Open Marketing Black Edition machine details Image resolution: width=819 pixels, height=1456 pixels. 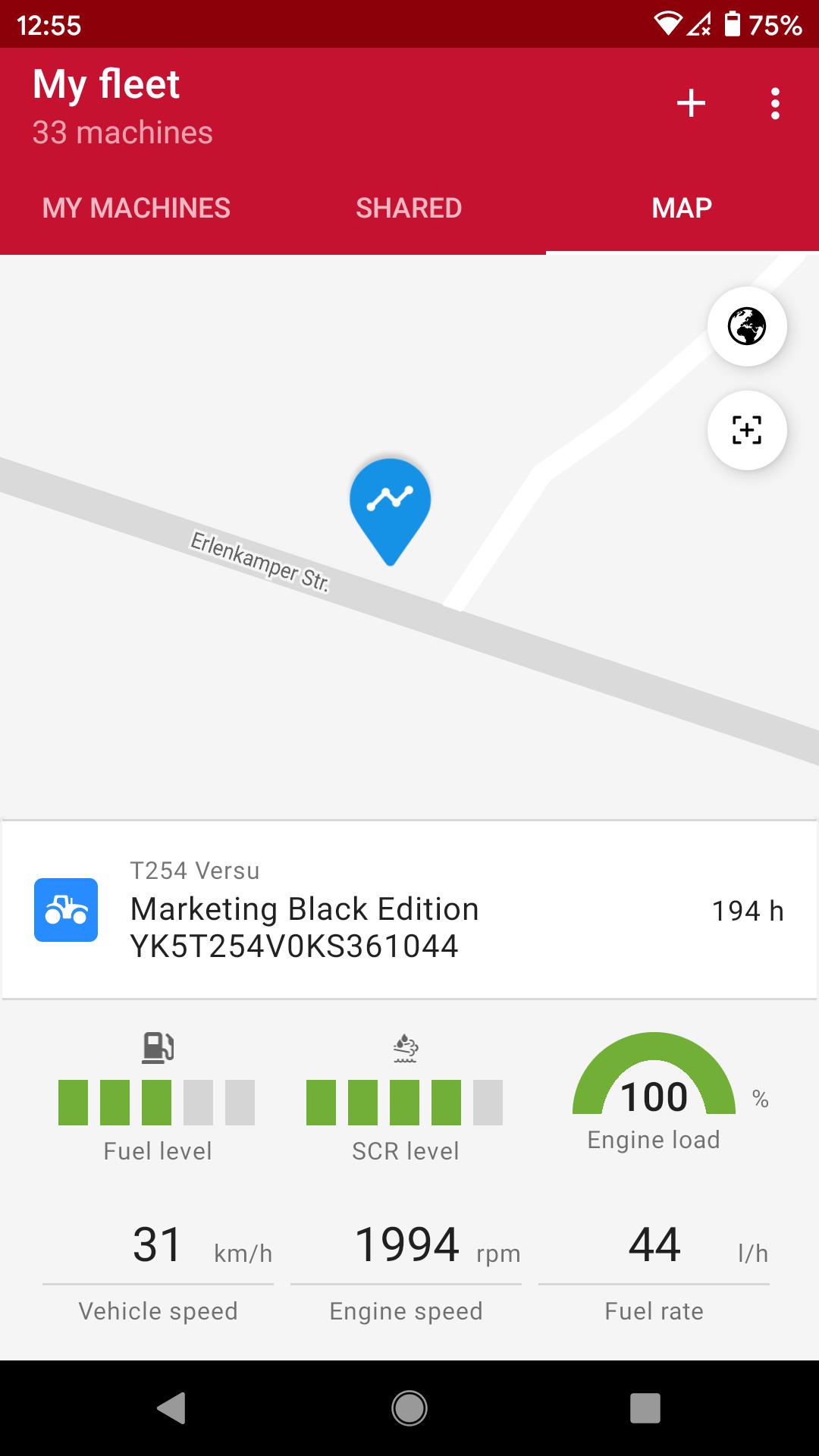[x=409, y=909]
